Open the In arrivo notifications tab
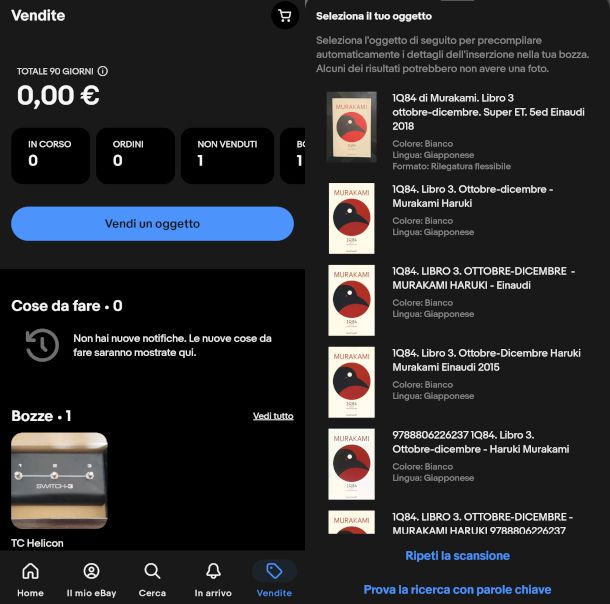This screenshot has height=604, width=610. click(213, 579)
